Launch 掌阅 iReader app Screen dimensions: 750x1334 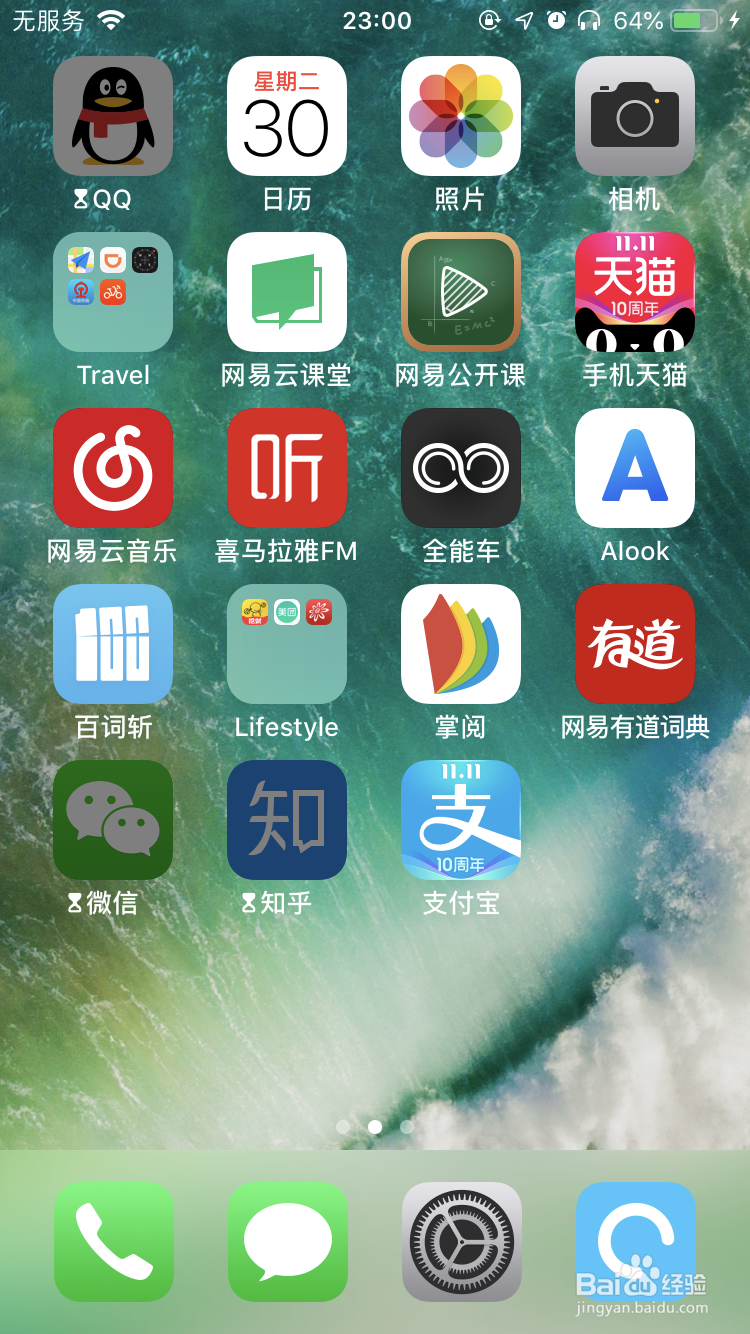pyautogui.click(x=461, y=644)
